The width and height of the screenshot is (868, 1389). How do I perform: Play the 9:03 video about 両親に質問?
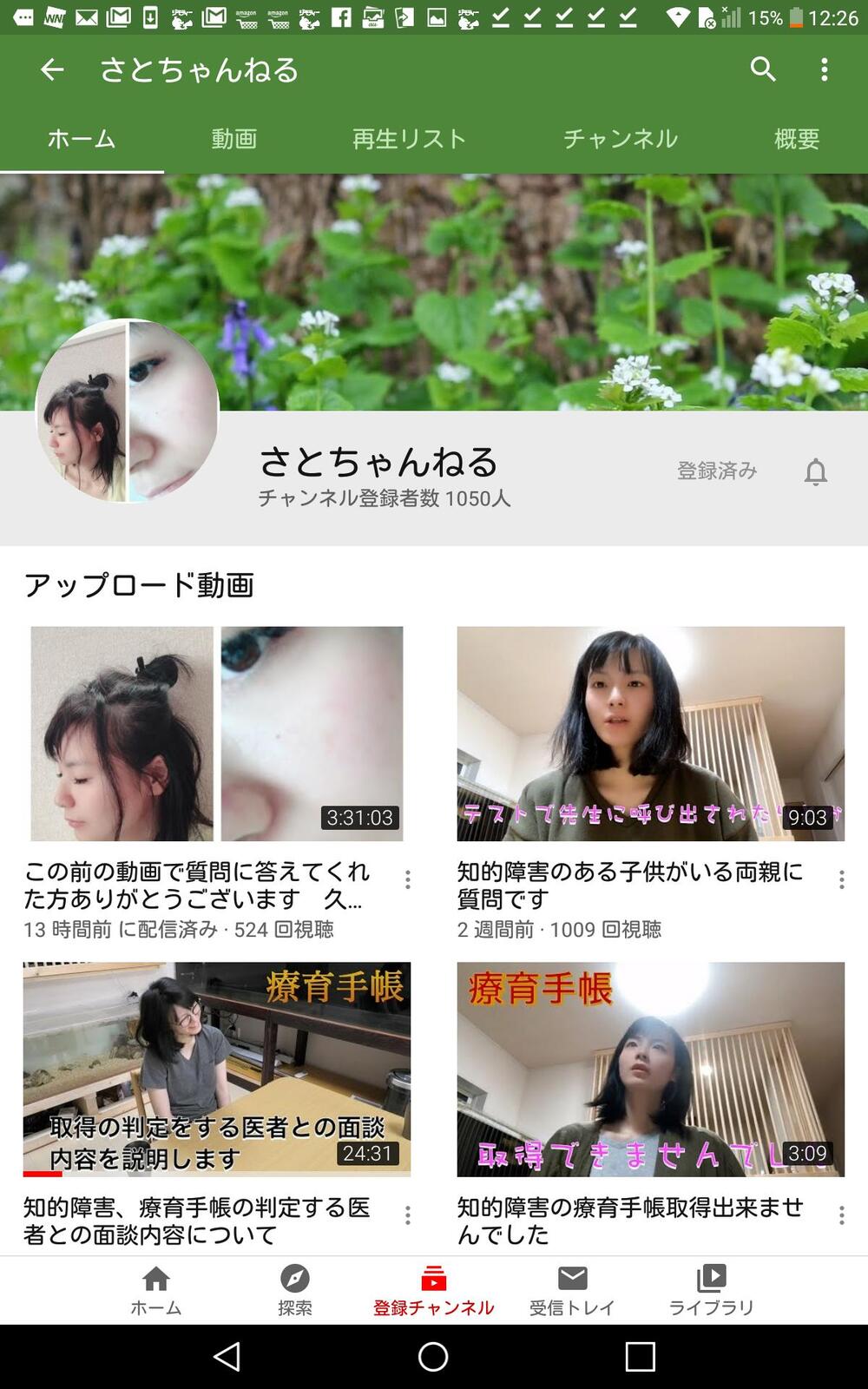pos(650,734)
